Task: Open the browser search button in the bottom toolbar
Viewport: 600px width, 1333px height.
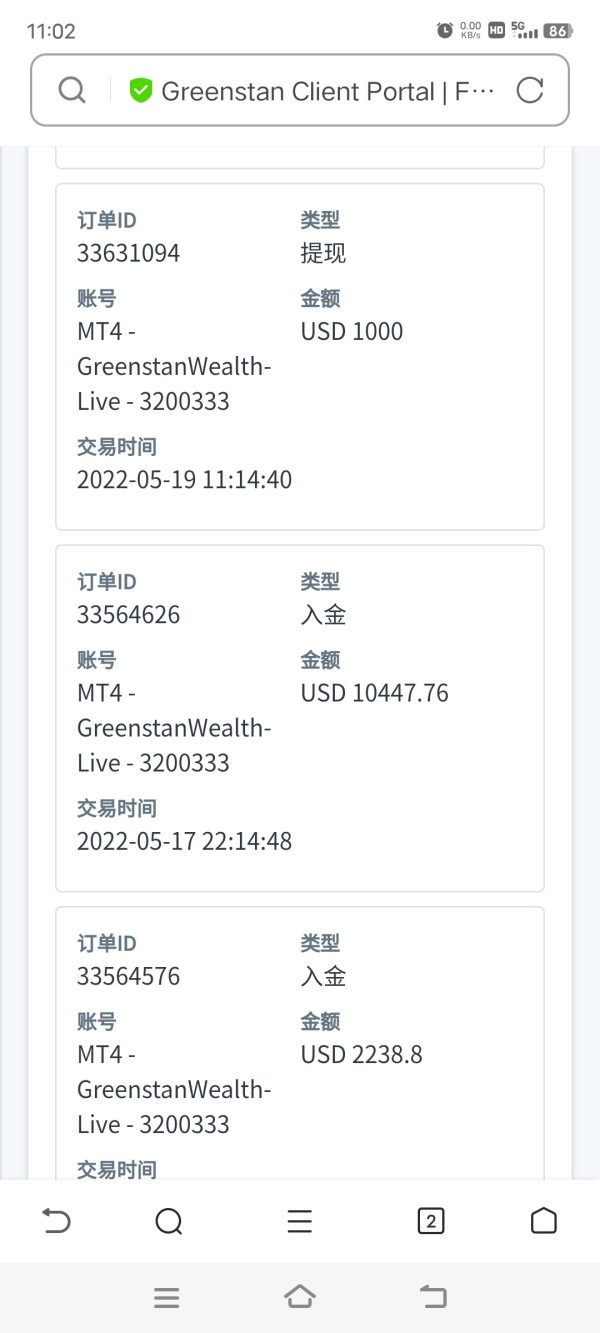Action: tap(169, 1221)
